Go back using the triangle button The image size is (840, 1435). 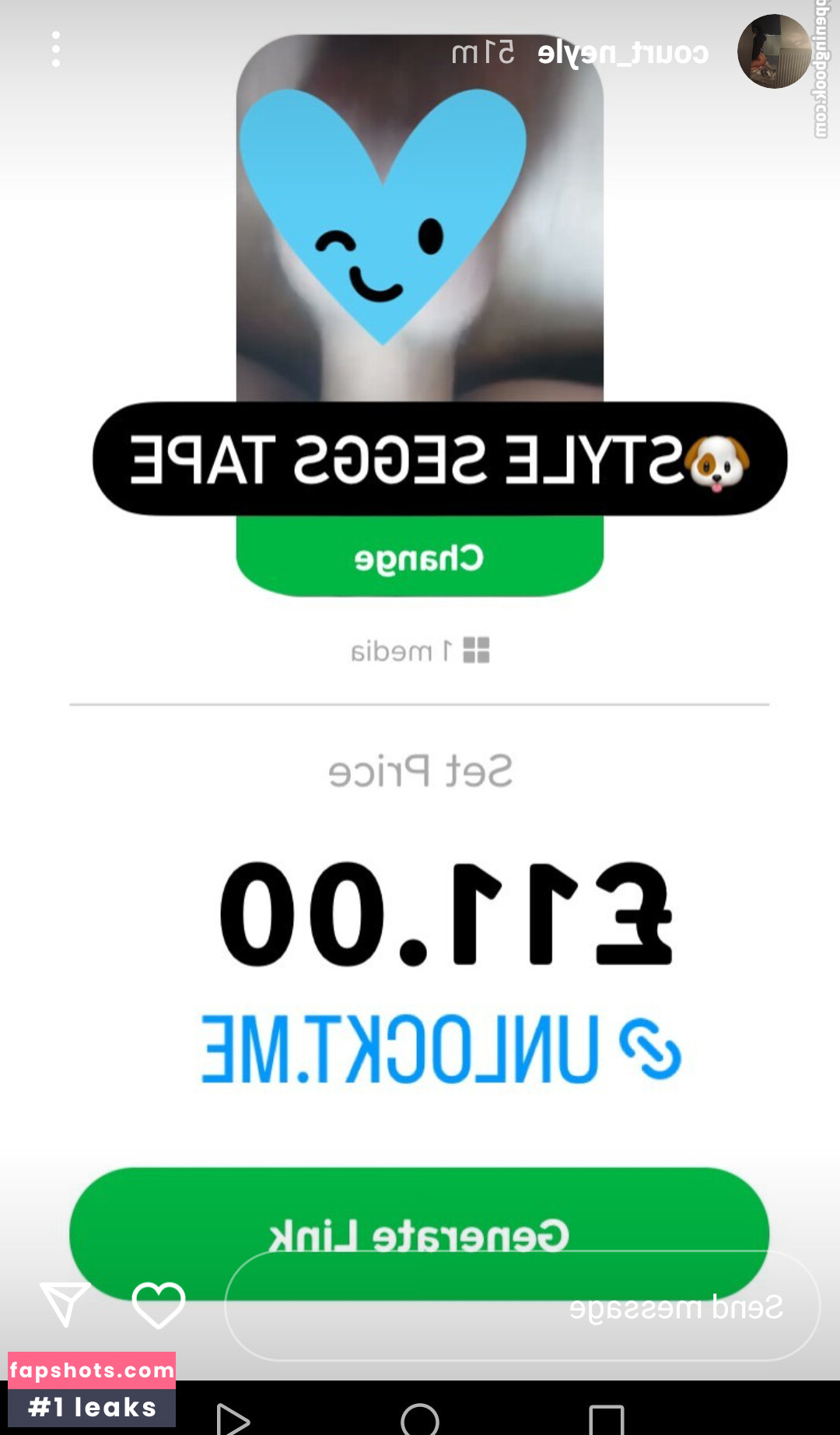tap(232, 1419)
